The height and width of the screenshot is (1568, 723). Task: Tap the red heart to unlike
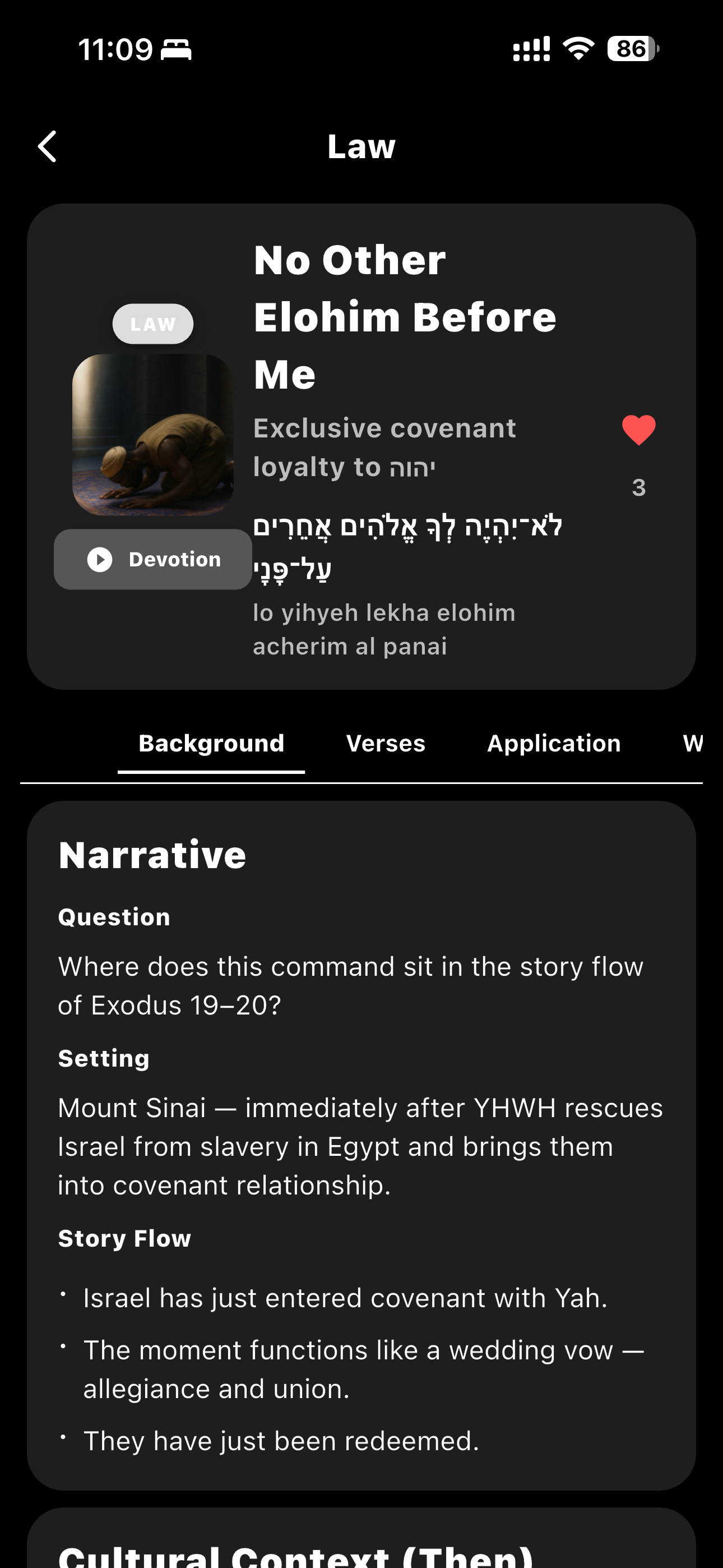click(x=638, y=430)
